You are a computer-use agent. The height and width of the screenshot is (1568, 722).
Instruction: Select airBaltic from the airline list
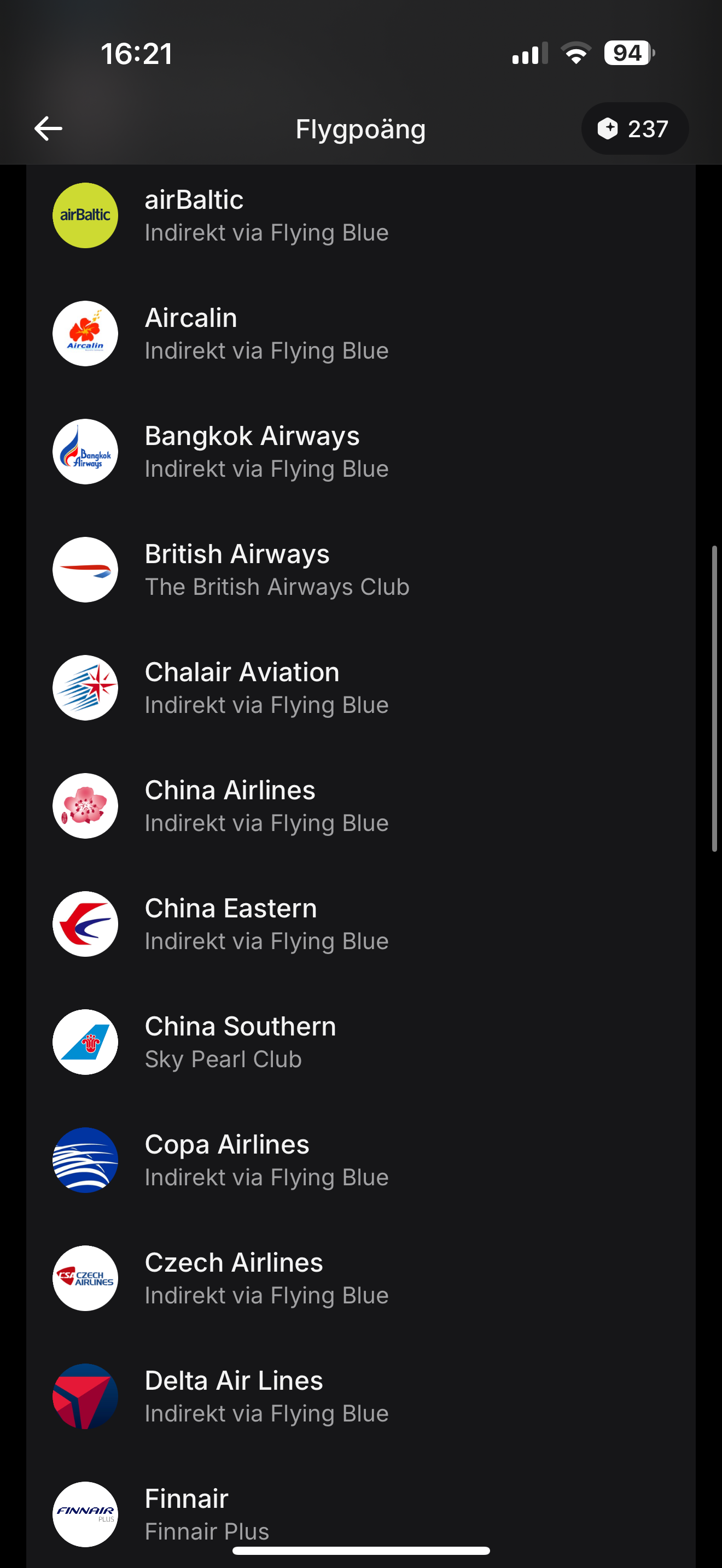coord(360,215)
